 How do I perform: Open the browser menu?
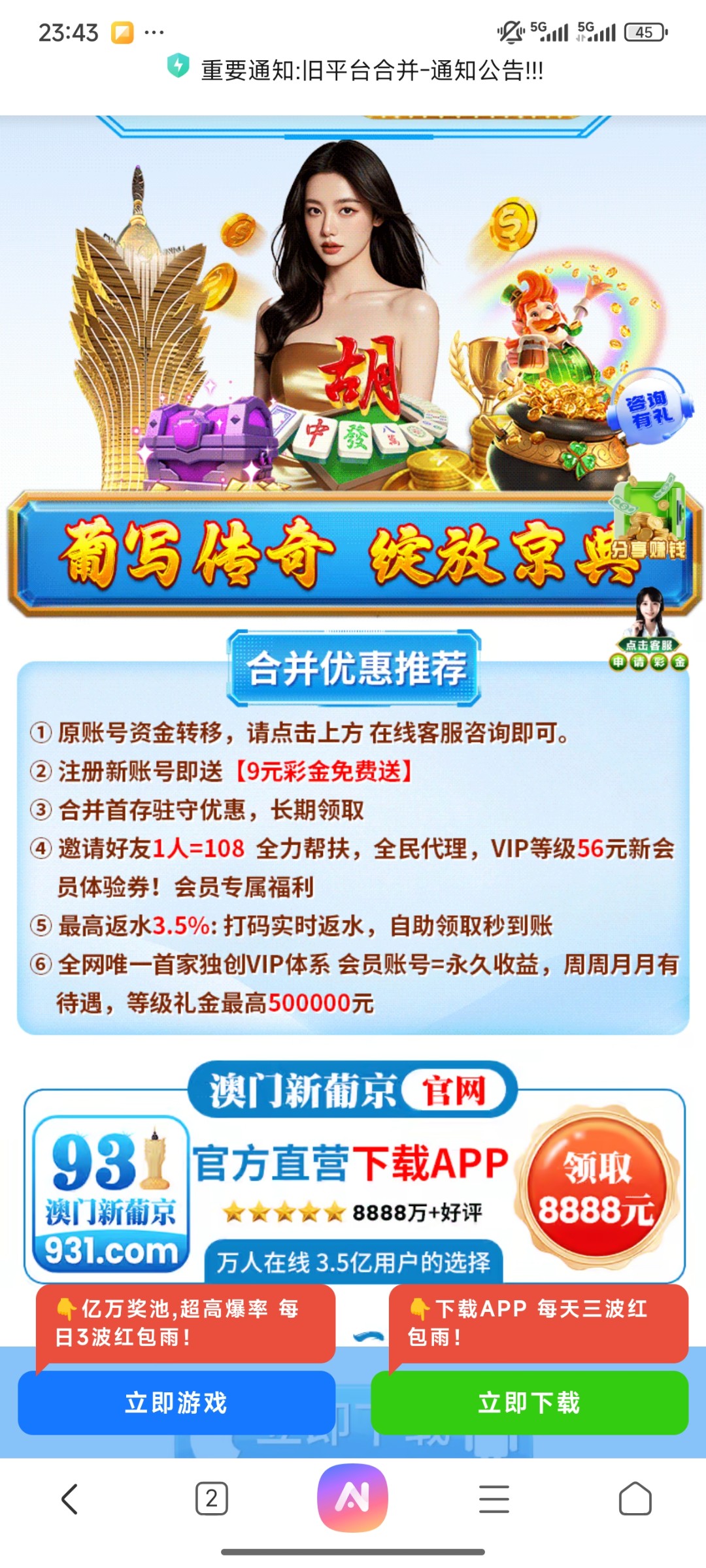[x=494, y=1499]
